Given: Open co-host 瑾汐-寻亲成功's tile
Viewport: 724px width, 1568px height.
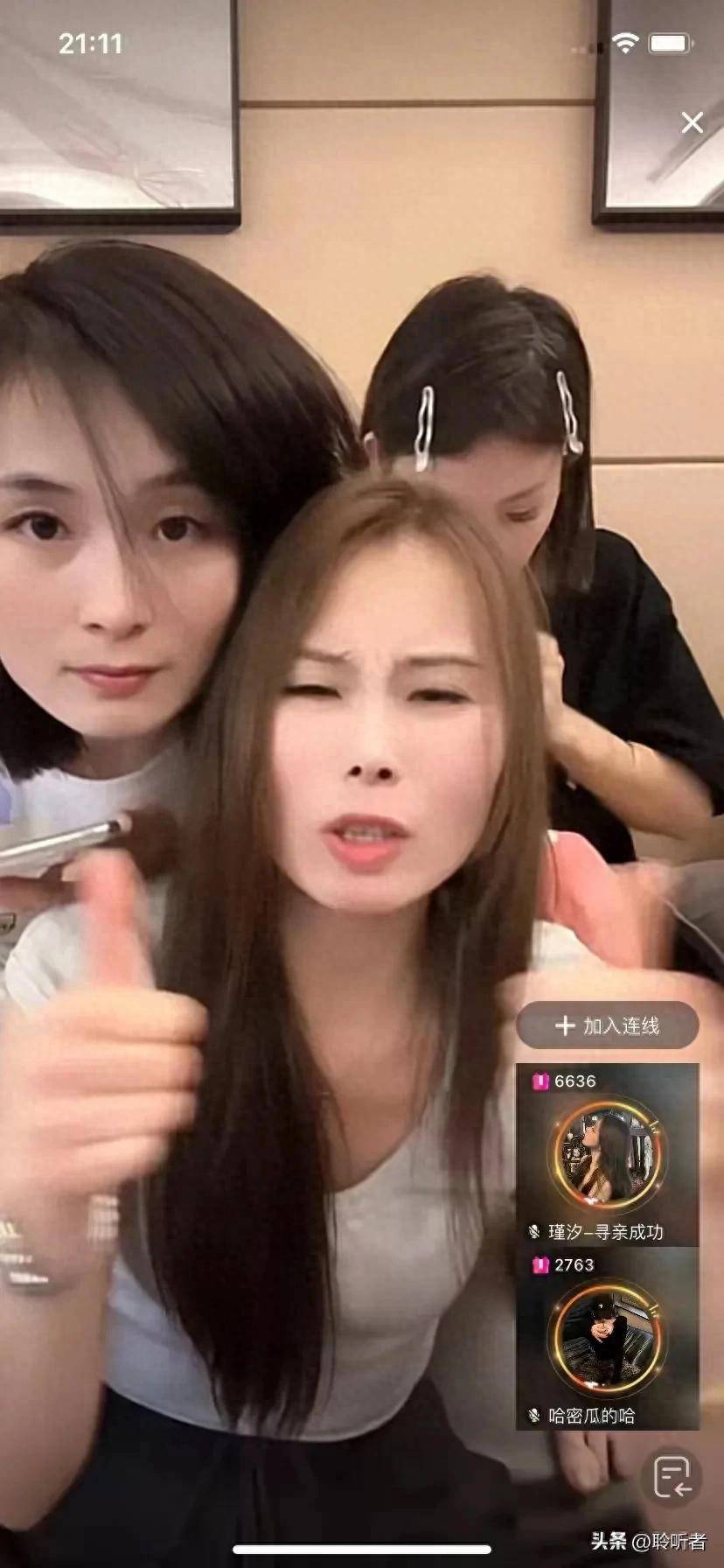Looking at the screenshot, I should (607, 1155).
